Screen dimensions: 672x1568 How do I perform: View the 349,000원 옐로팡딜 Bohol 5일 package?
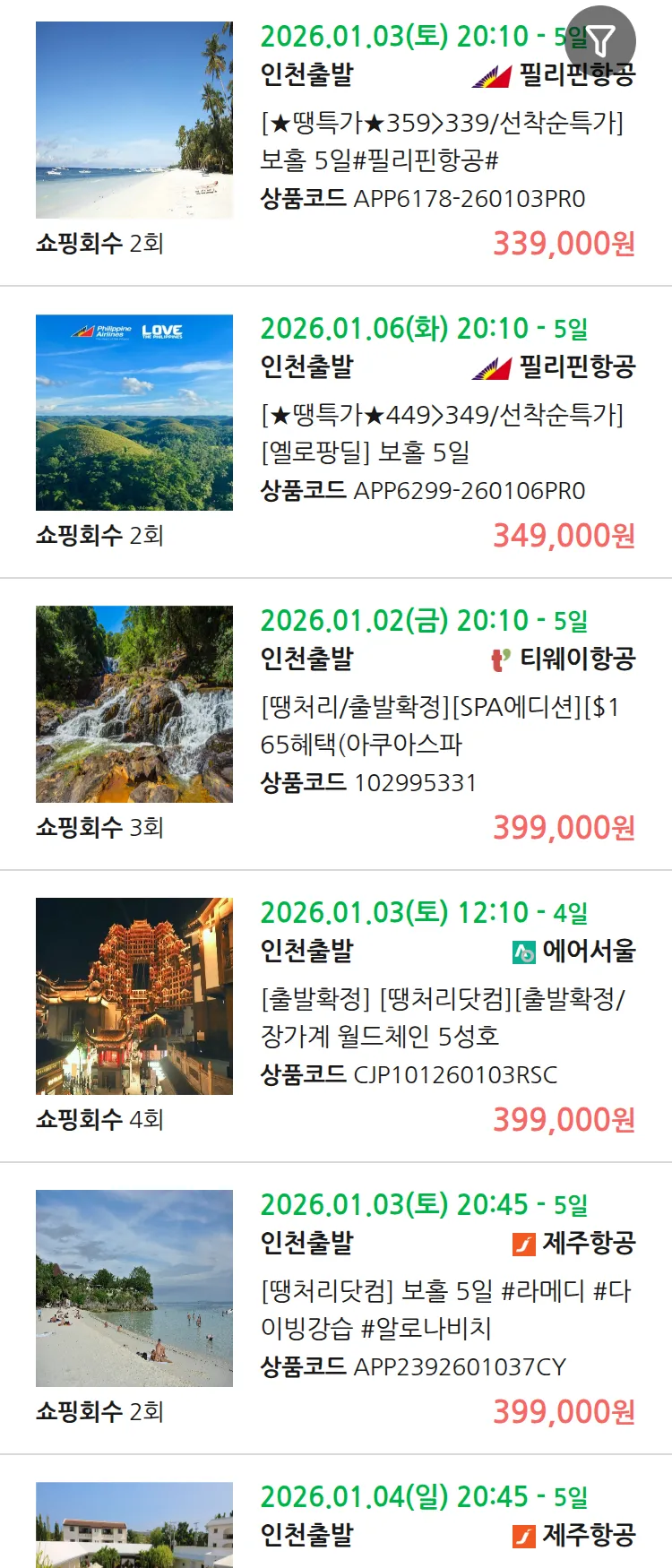point(441,433)
